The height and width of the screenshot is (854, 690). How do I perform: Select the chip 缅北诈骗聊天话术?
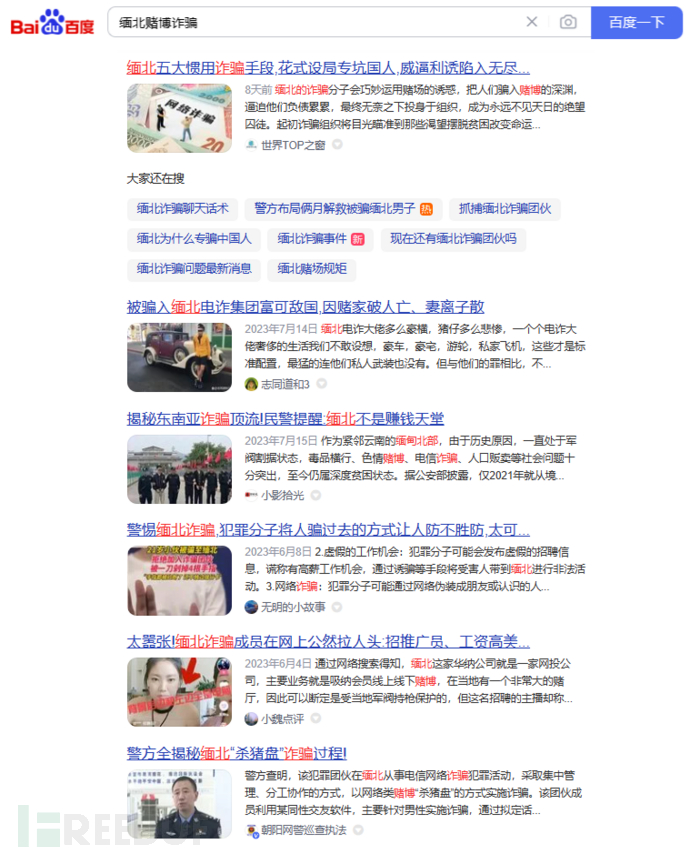(182, 209)
